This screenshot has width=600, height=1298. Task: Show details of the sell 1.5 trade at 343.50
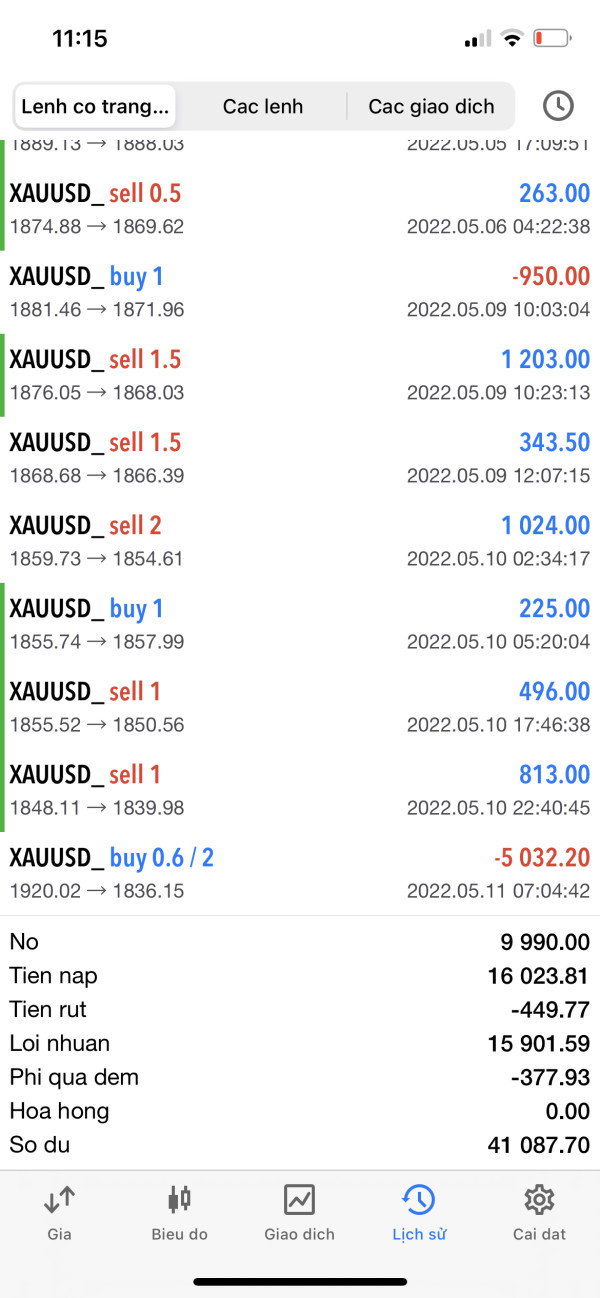(x=300, y=458)
